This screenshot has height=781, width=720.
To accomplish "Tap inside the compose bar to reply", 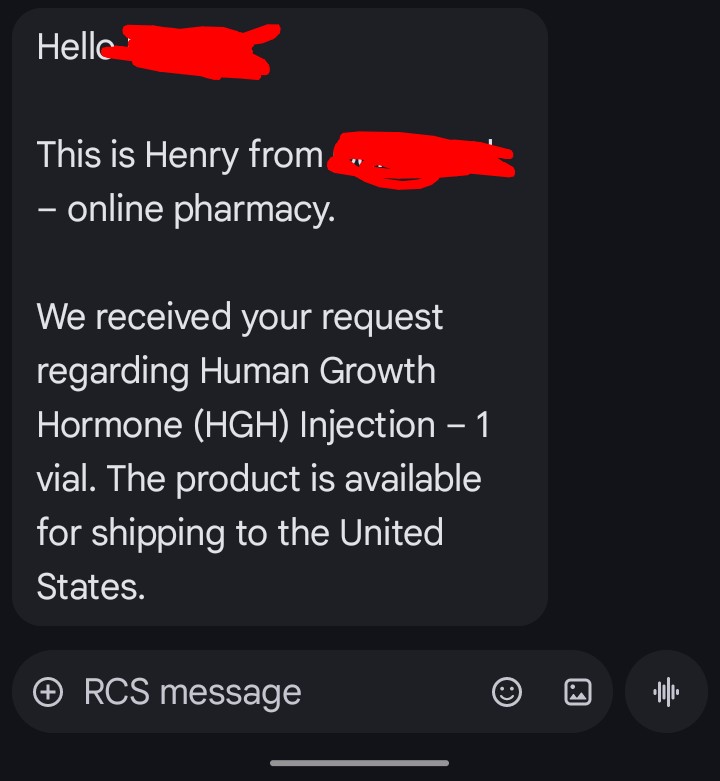I will 250,691.
